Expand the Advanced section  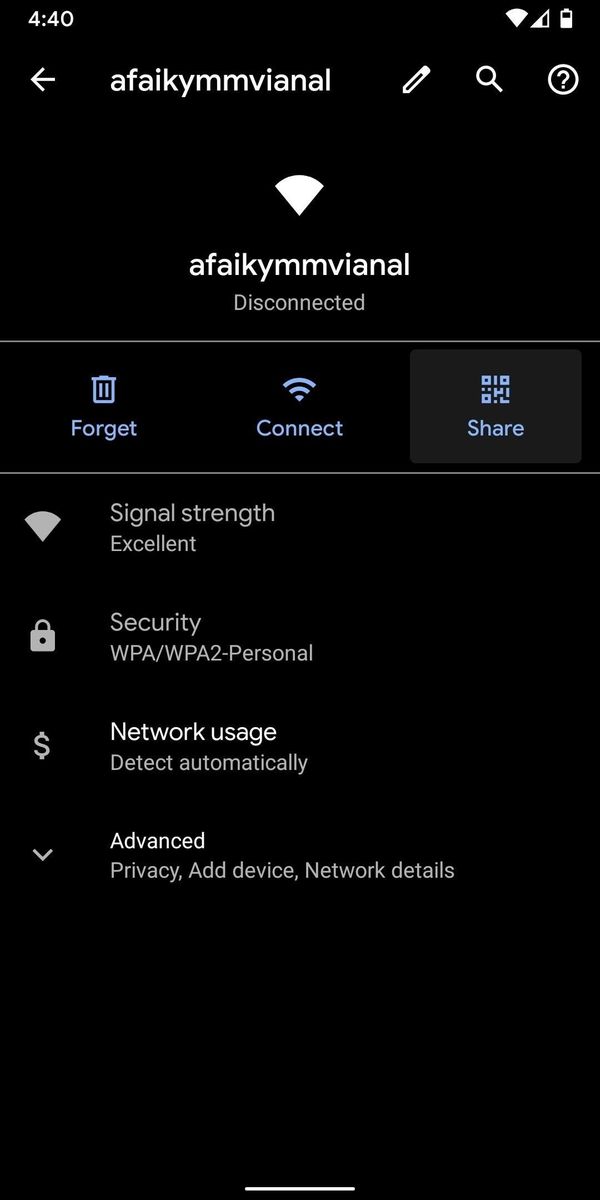300,855
